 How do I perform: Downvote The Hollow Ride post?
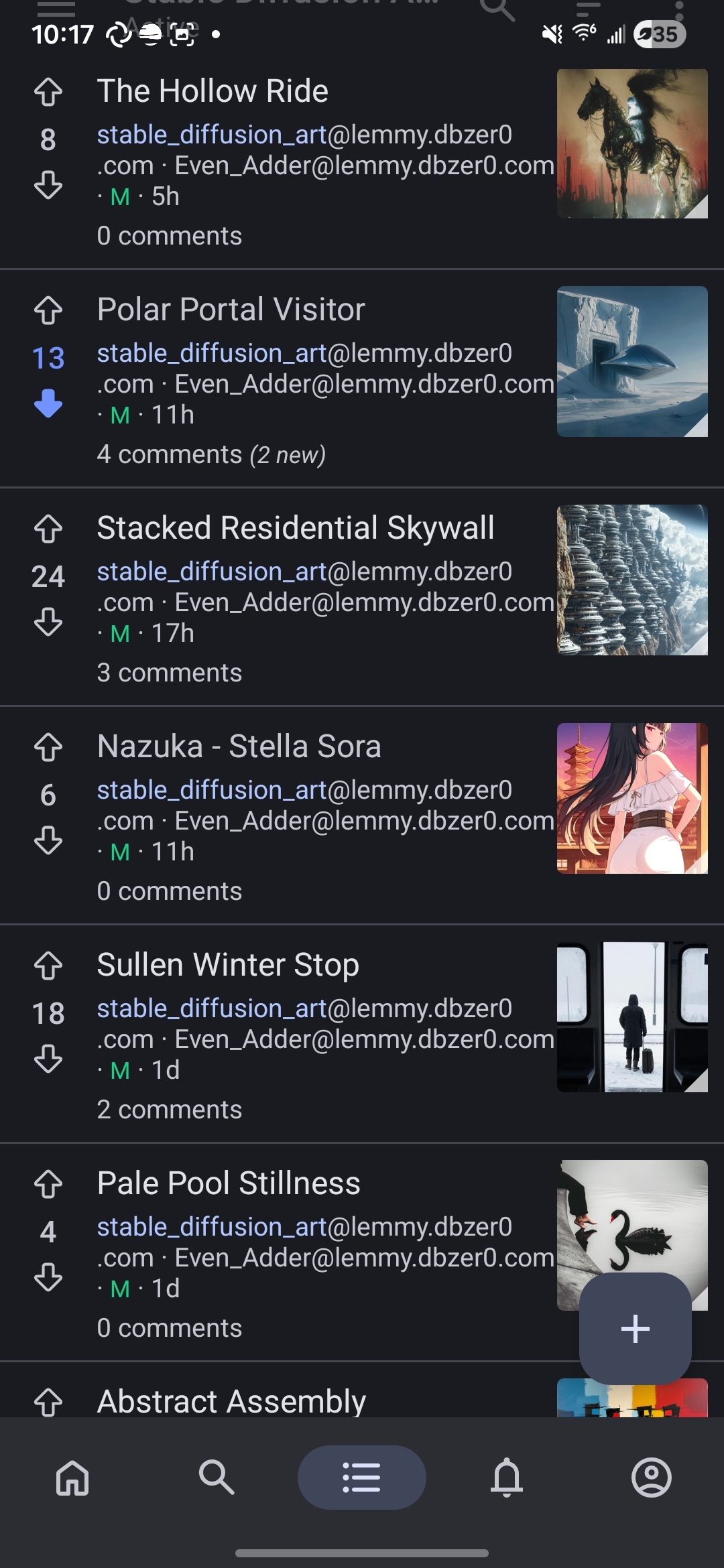pyautogui.click(x=48, y=185)
